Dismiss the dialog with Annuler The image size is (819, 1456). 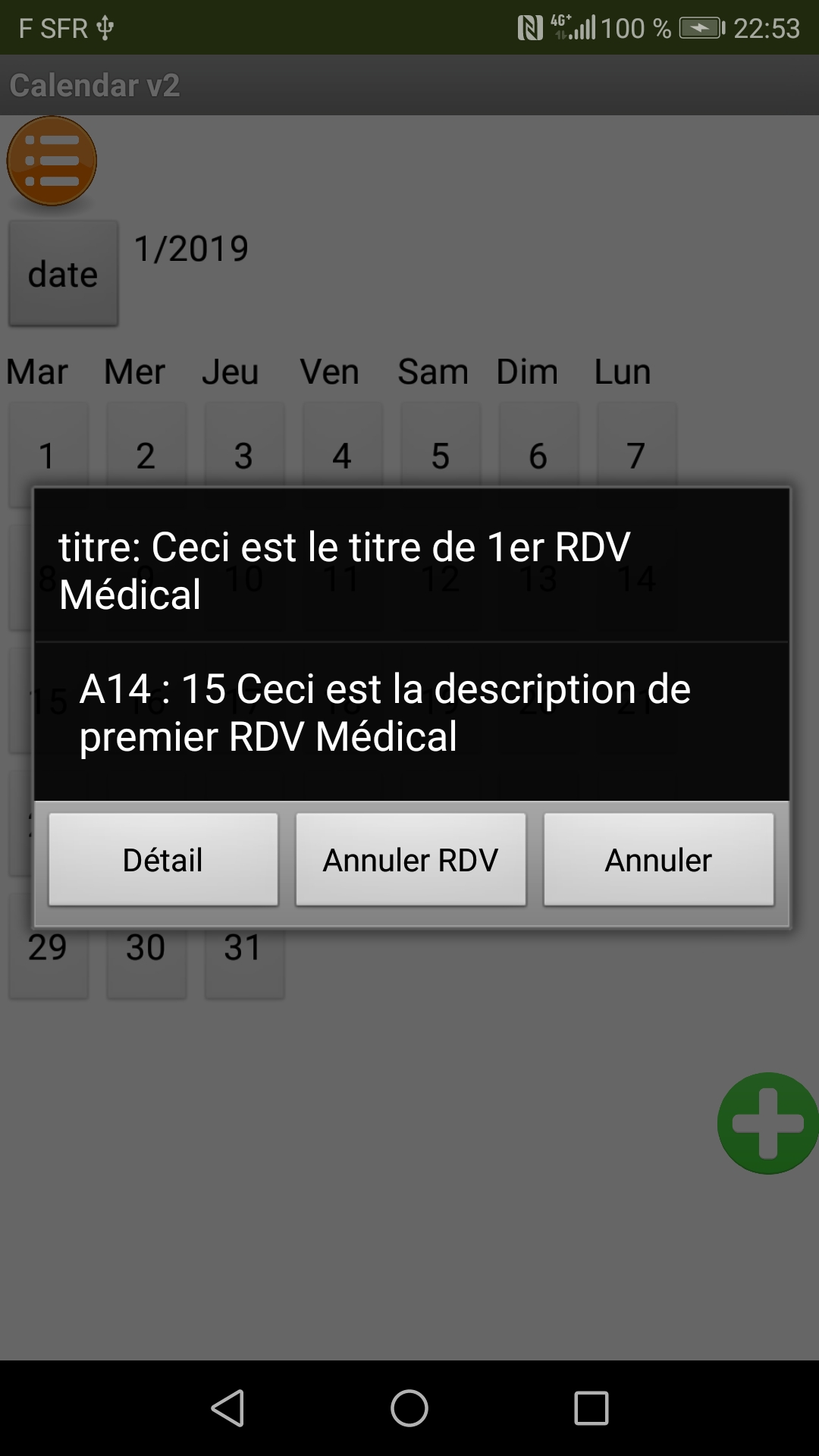coord(658,859)
